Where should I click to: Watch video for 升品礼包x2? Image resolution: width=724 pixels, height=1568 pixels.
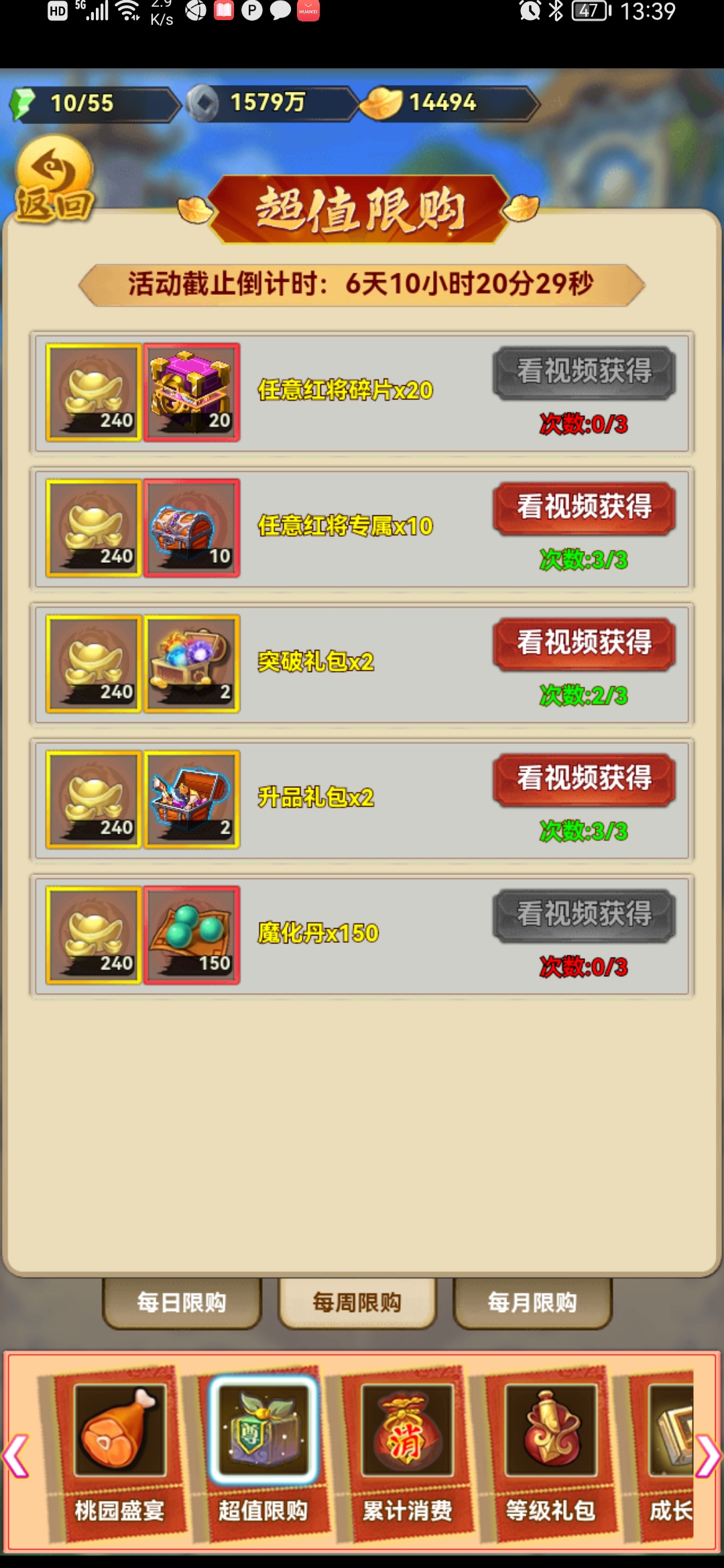point(584,779)
